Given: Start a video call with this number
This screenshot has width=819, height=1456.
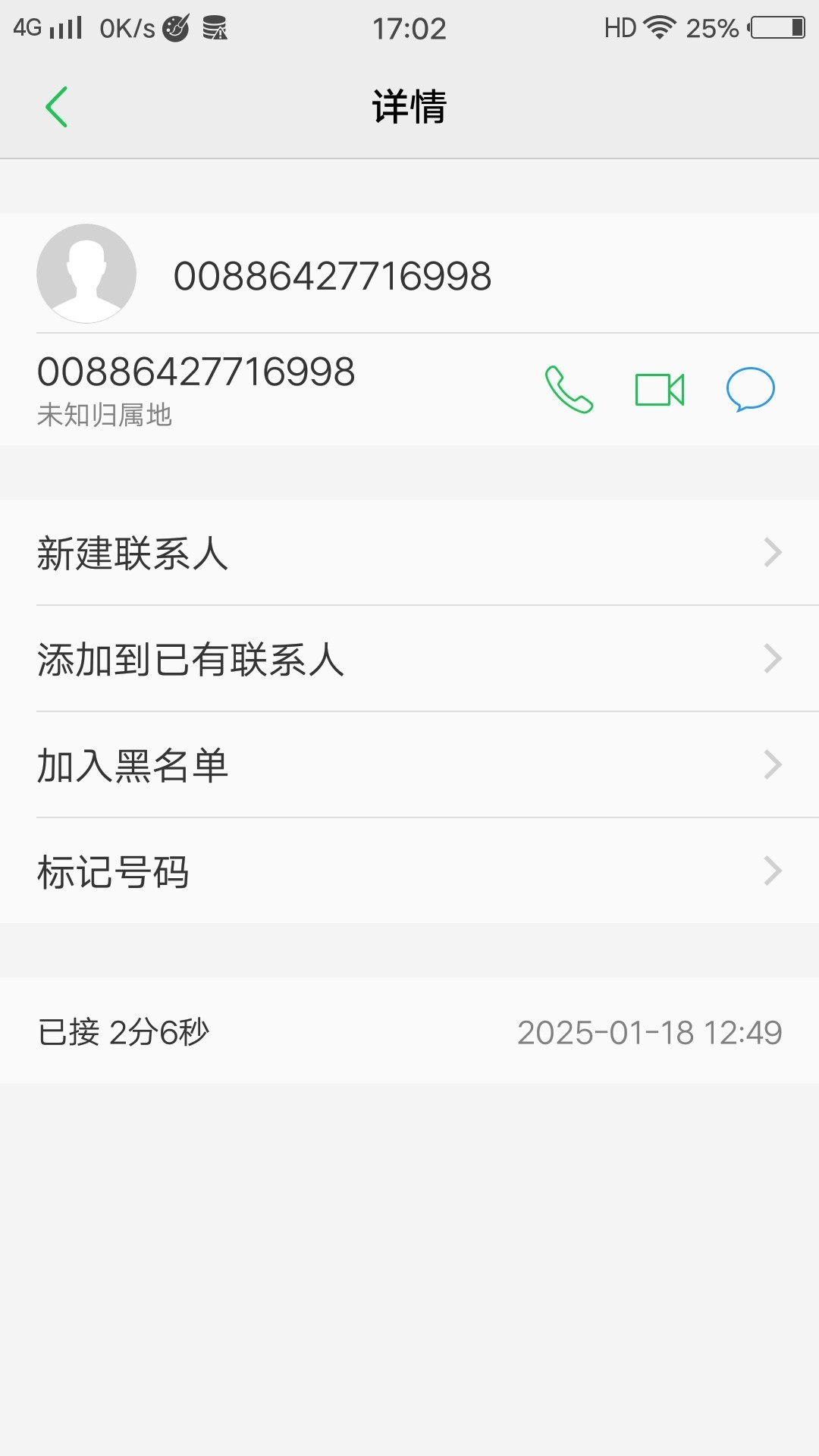Looking at the screenshot, I should (660, 390).
